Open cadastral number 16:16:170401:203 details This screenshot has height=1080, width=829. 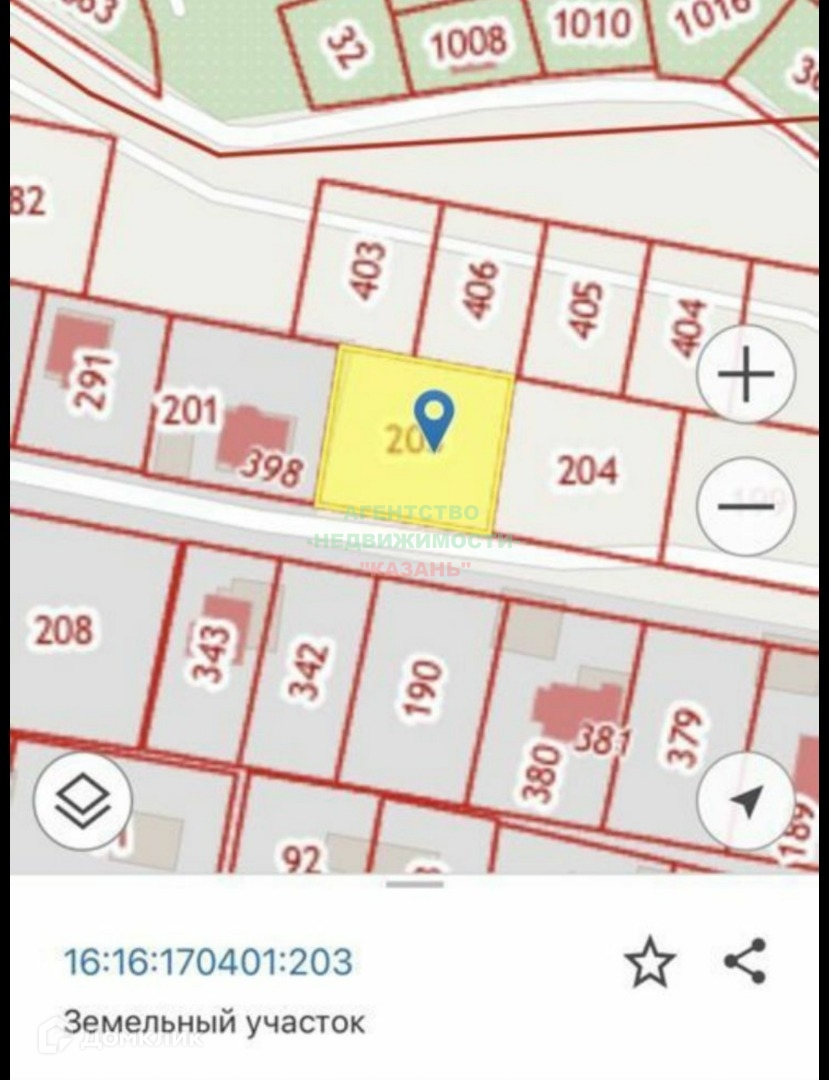208,962
